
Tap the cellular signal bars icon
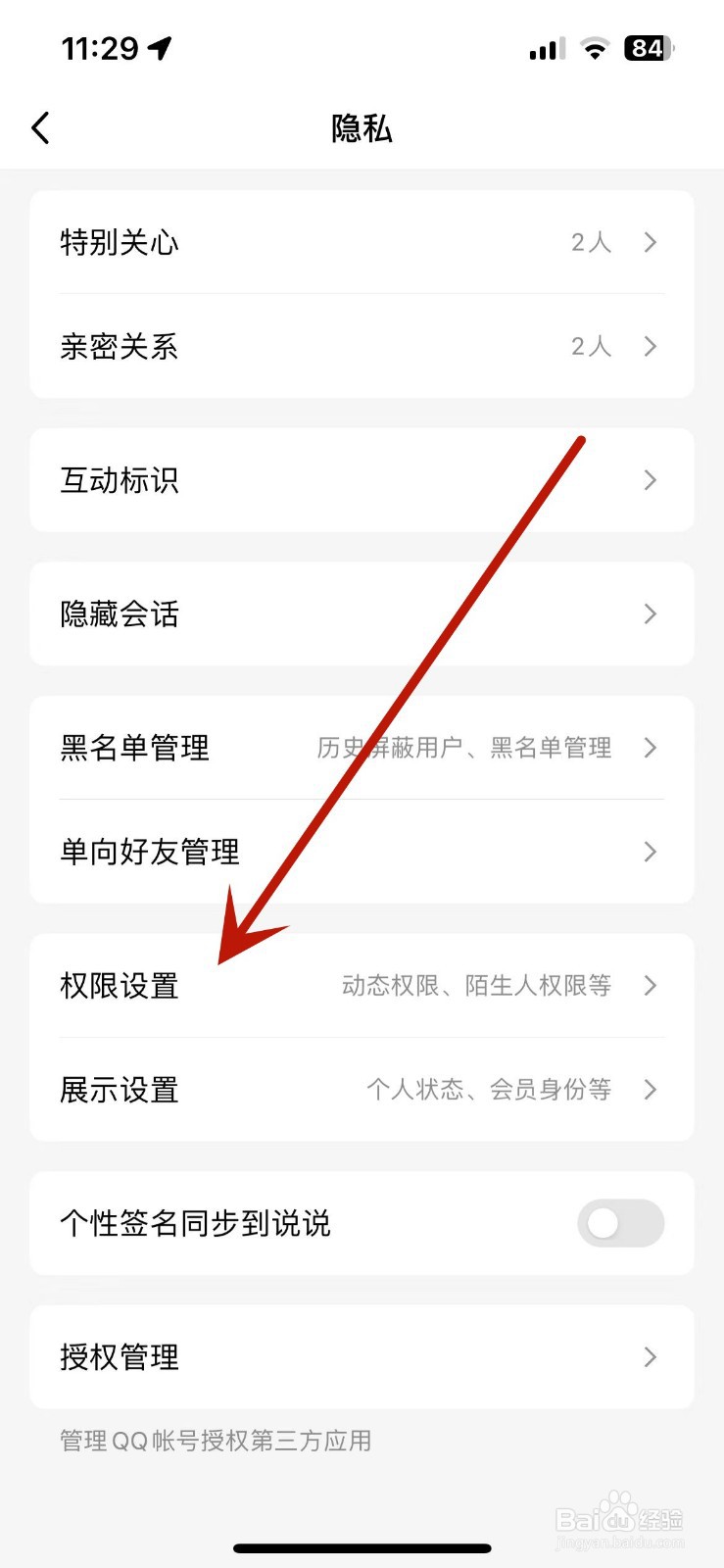[545, 48]
